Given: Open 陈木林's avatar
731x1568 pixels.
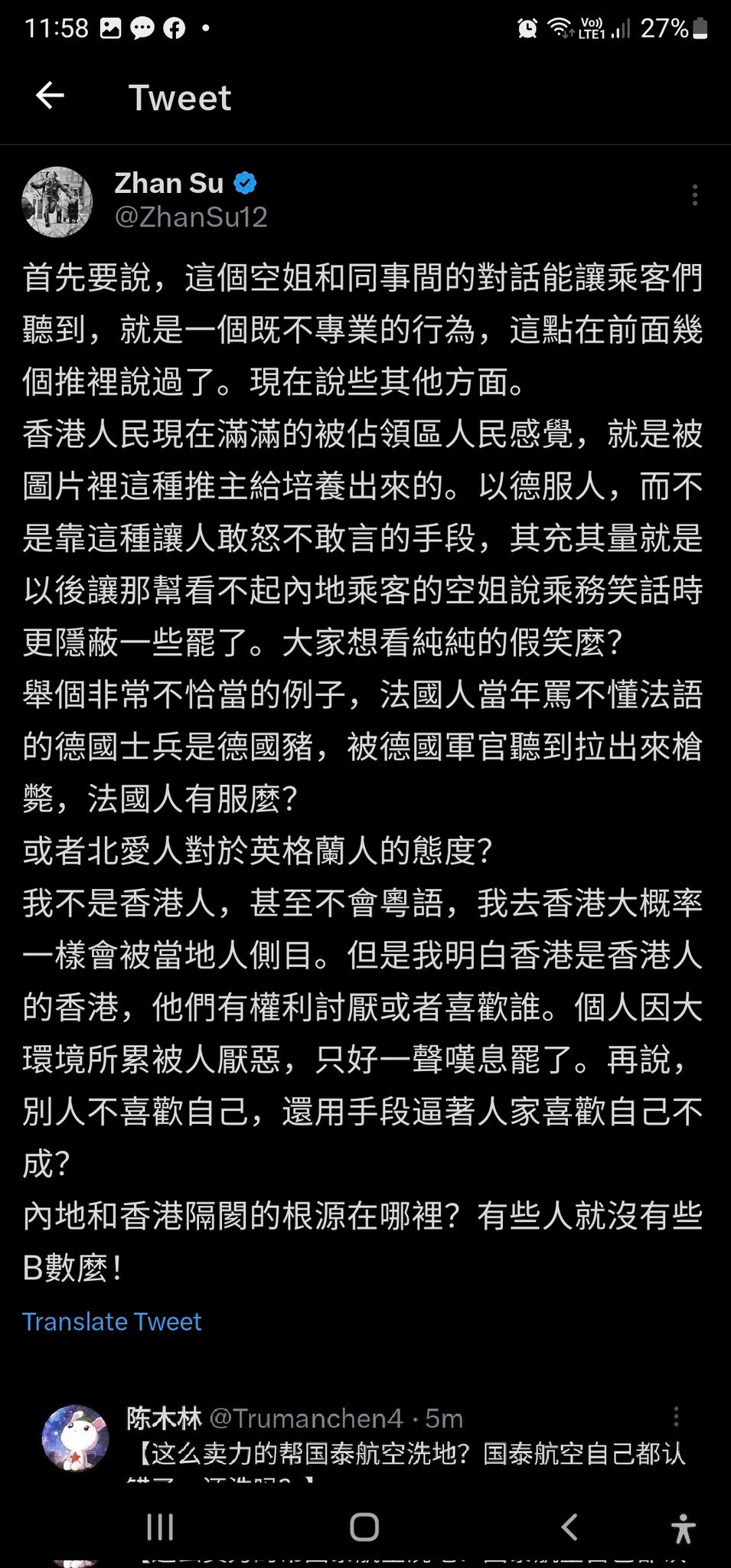Looking at the screenshot, I should 75,1438.
